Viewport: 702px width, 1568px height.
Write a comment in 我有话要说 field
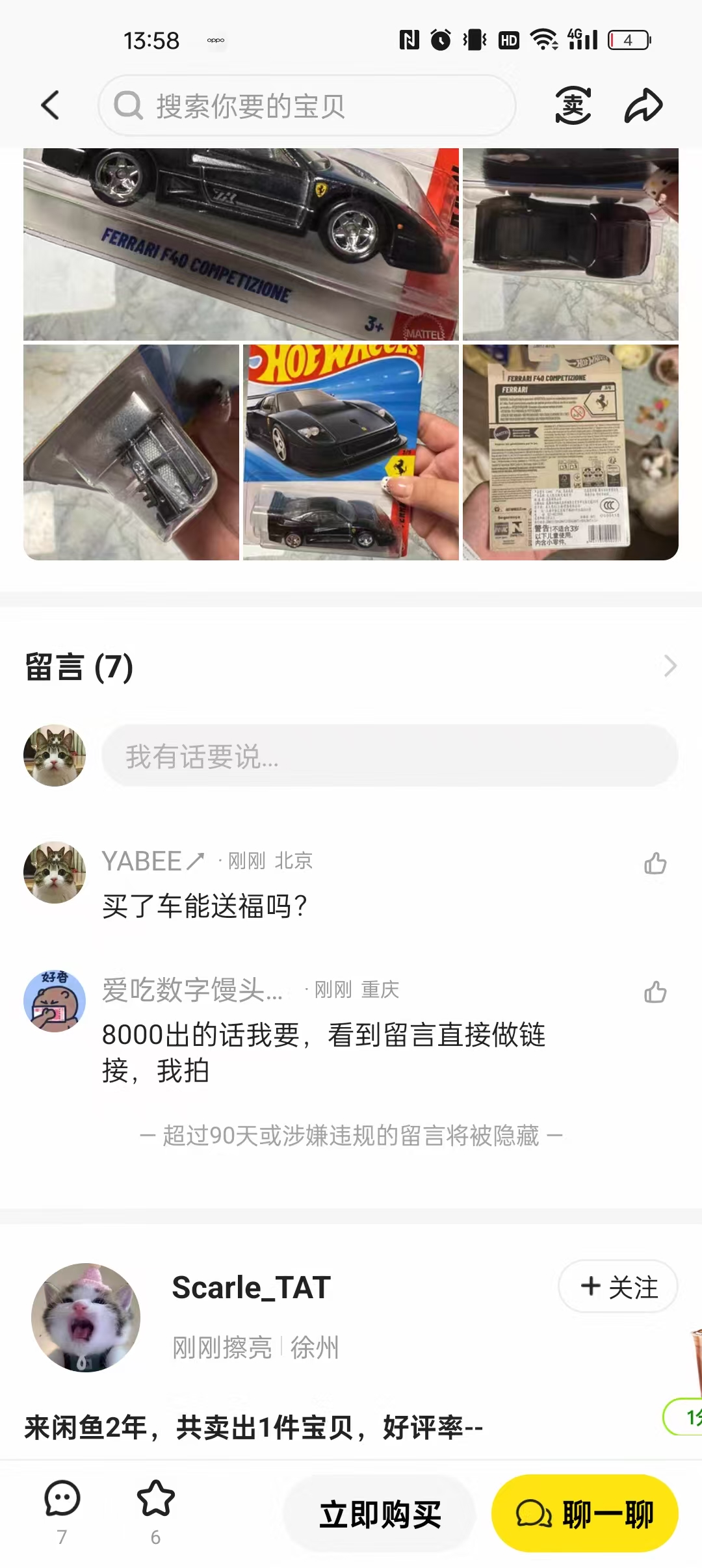tap(389, 756)
